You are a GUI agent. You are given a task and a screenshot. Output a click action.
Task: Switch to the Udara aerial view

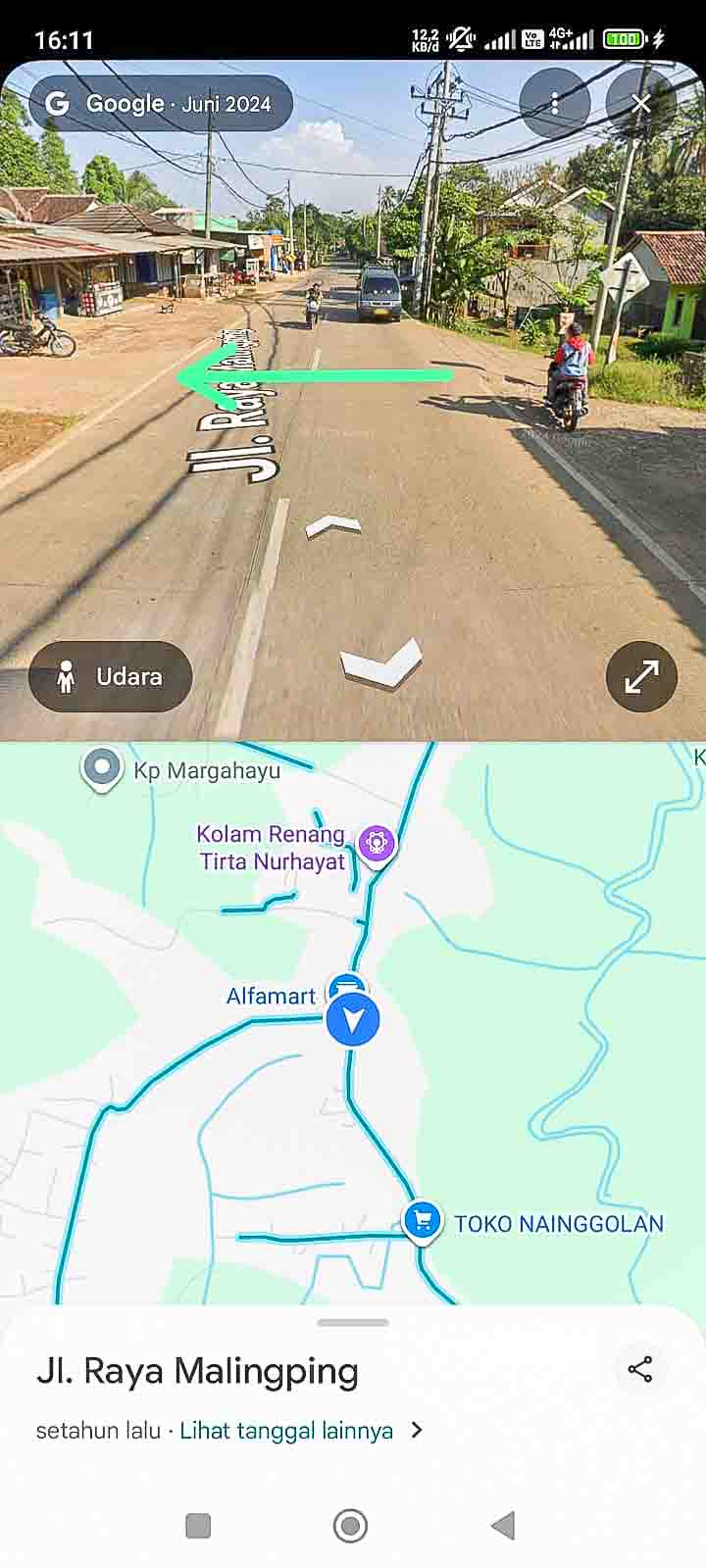pyautogui.click(x=110, y=676)
